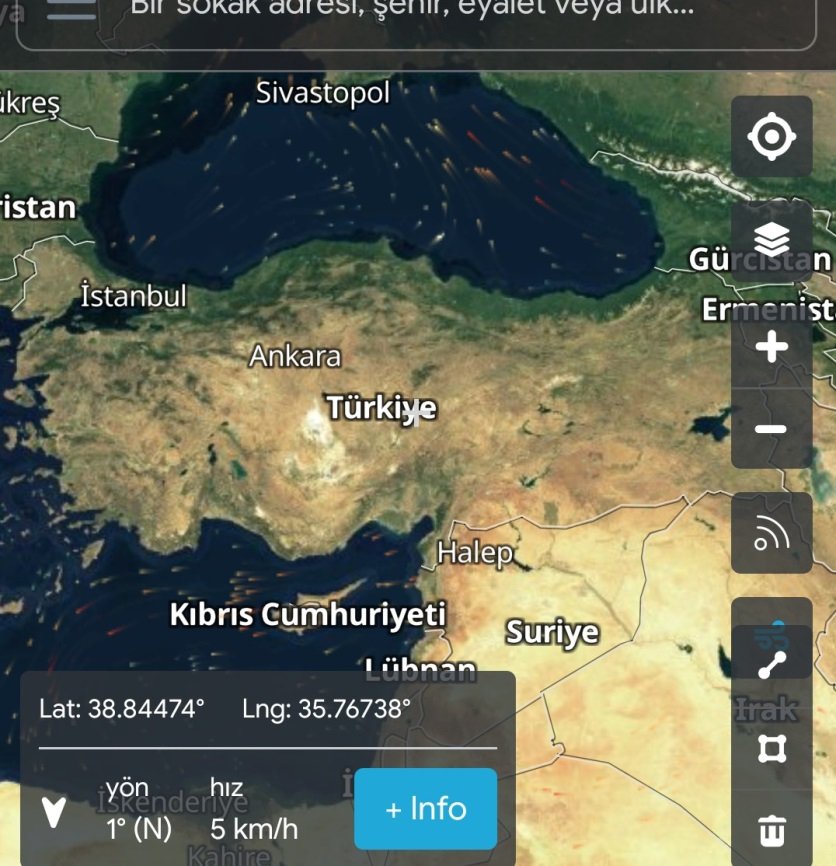Open details with + Info button
836x866 pixels.
[425, 808]
